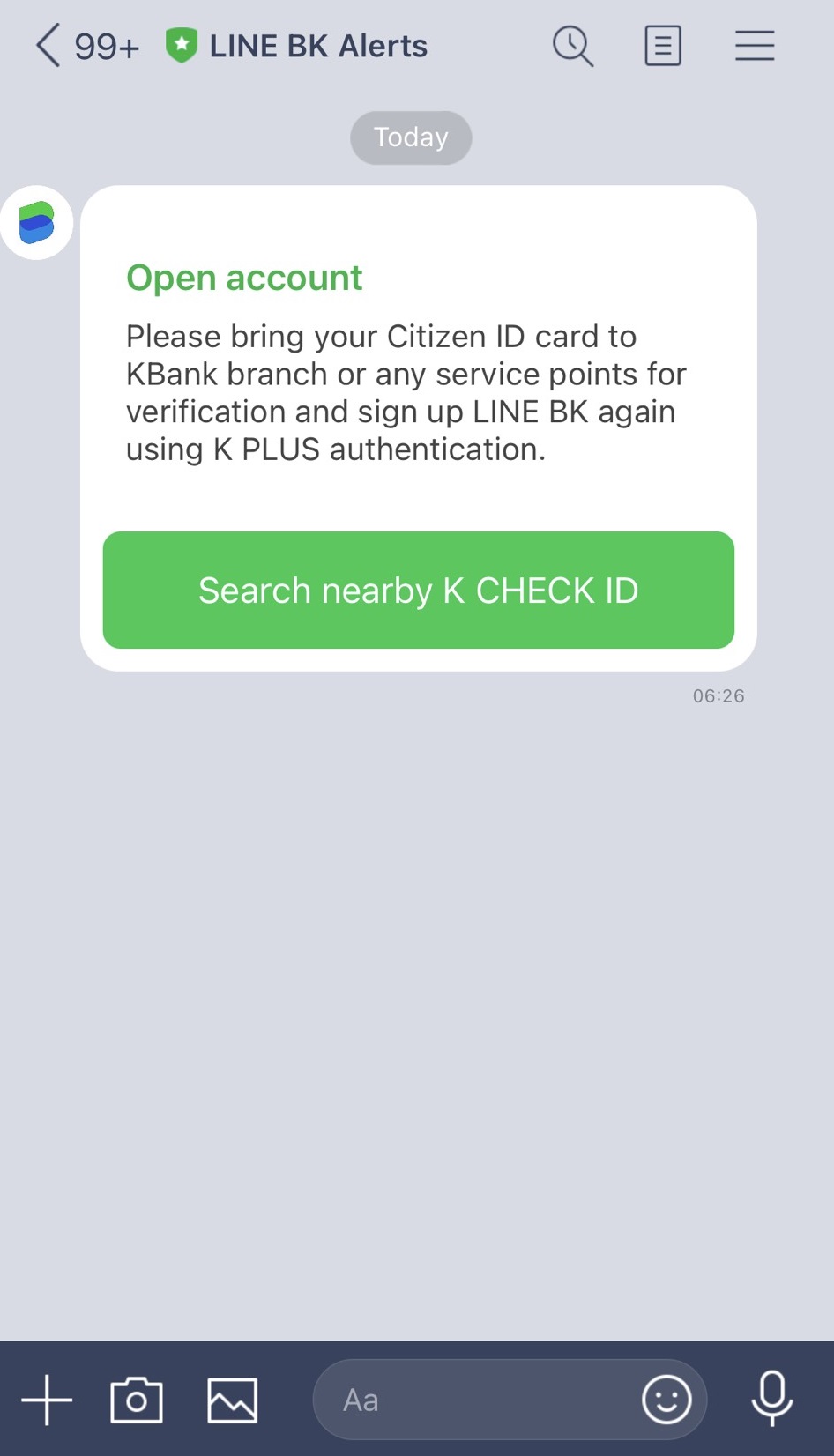Search messages in this chat
834x1456 pixels.
point(573,46)
